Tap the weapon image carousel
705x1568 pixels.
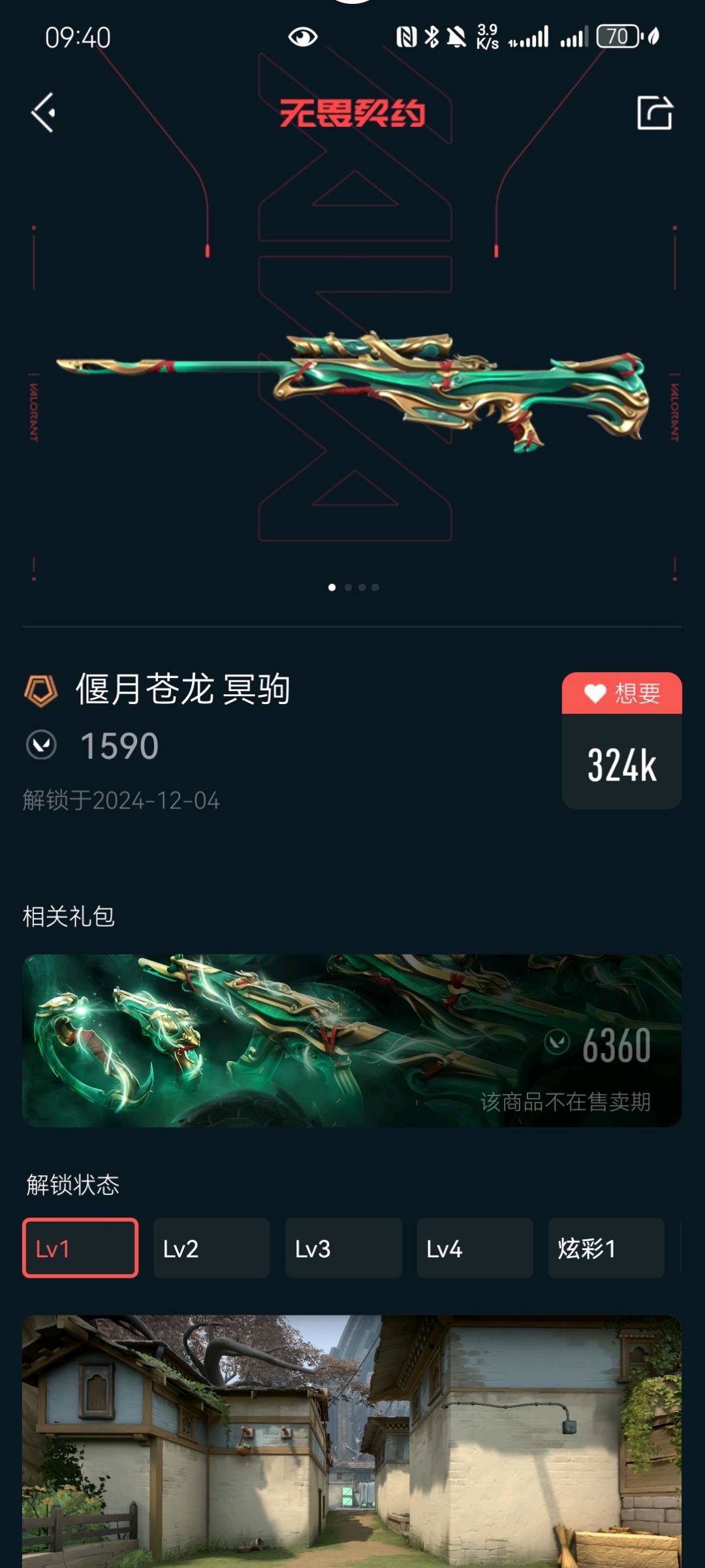pos(352,392)
